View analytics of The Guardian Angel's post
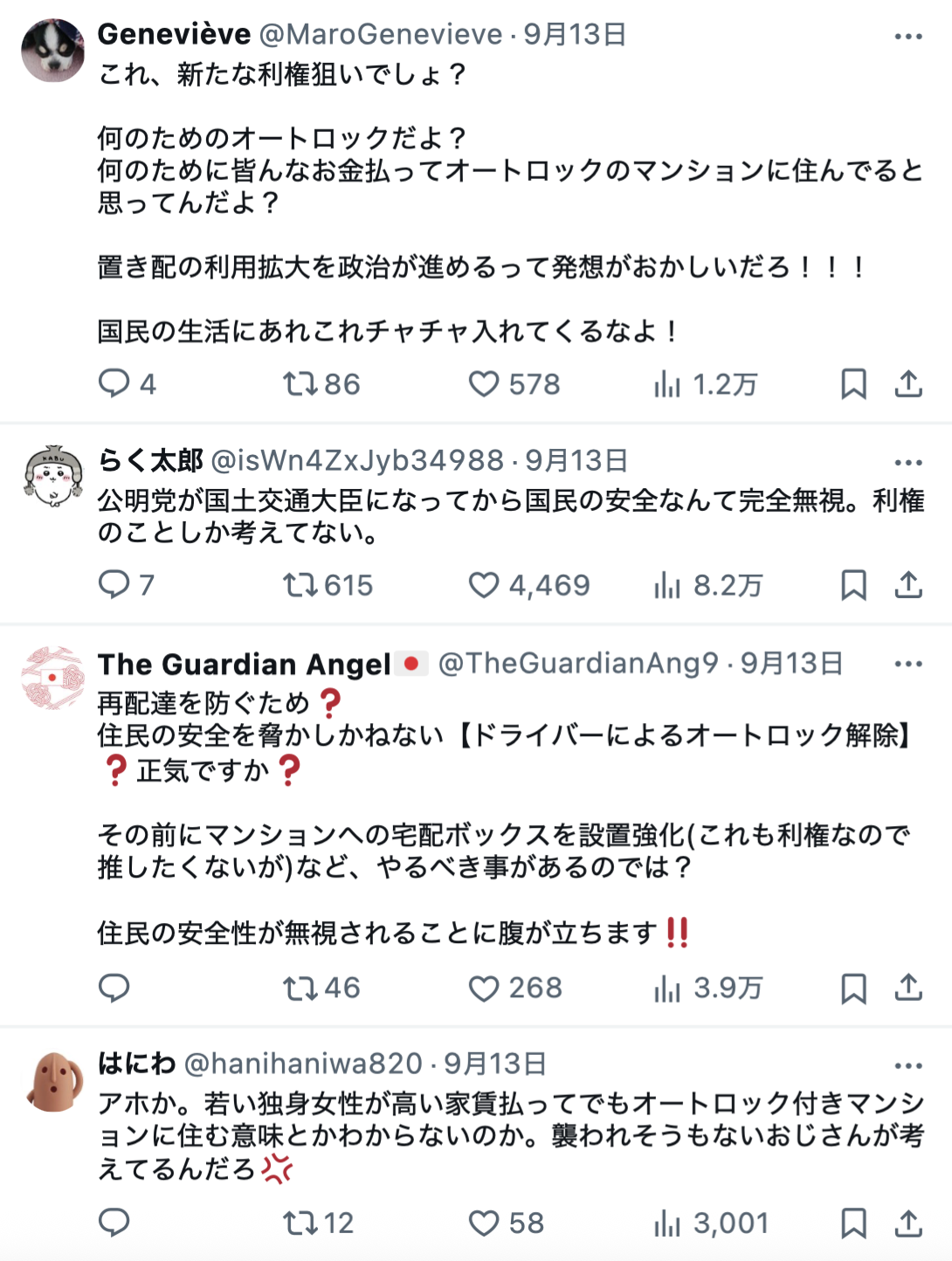952x1261 pixels. tap(667, 988)
